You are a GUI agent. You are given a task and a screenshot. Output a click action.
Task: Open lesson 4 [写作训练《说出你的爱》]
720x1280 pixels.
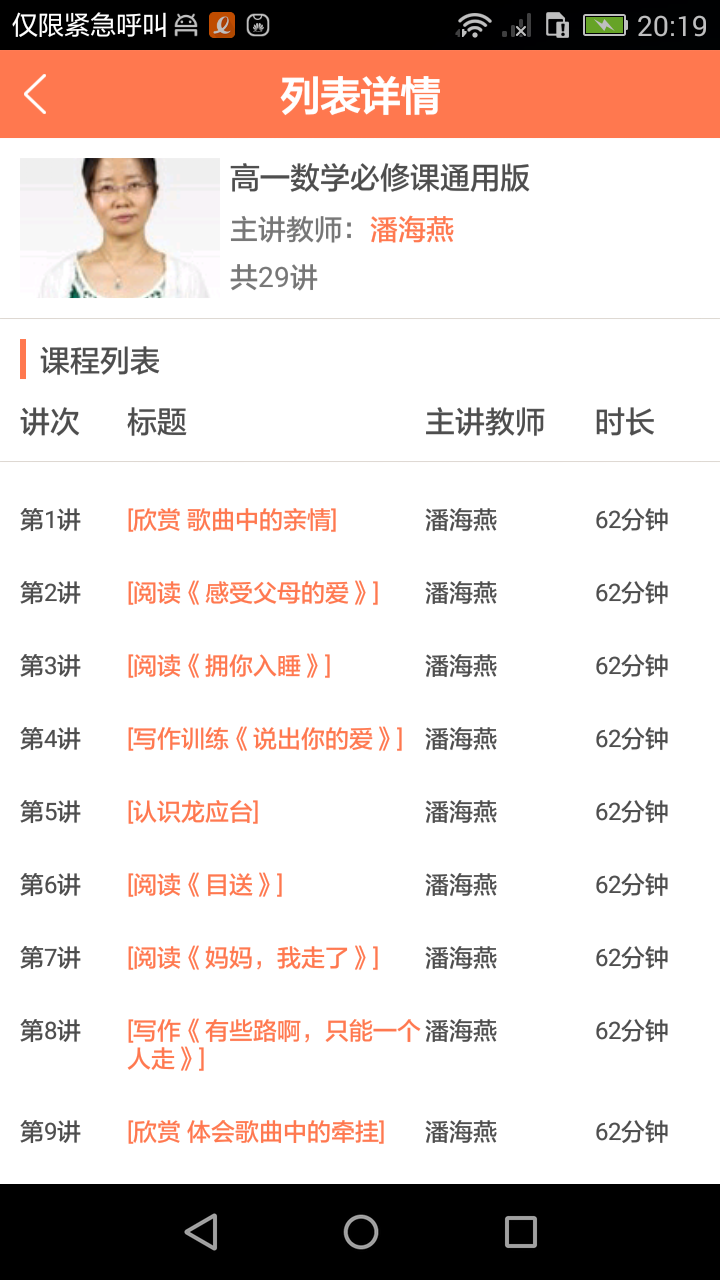(265, 739)
